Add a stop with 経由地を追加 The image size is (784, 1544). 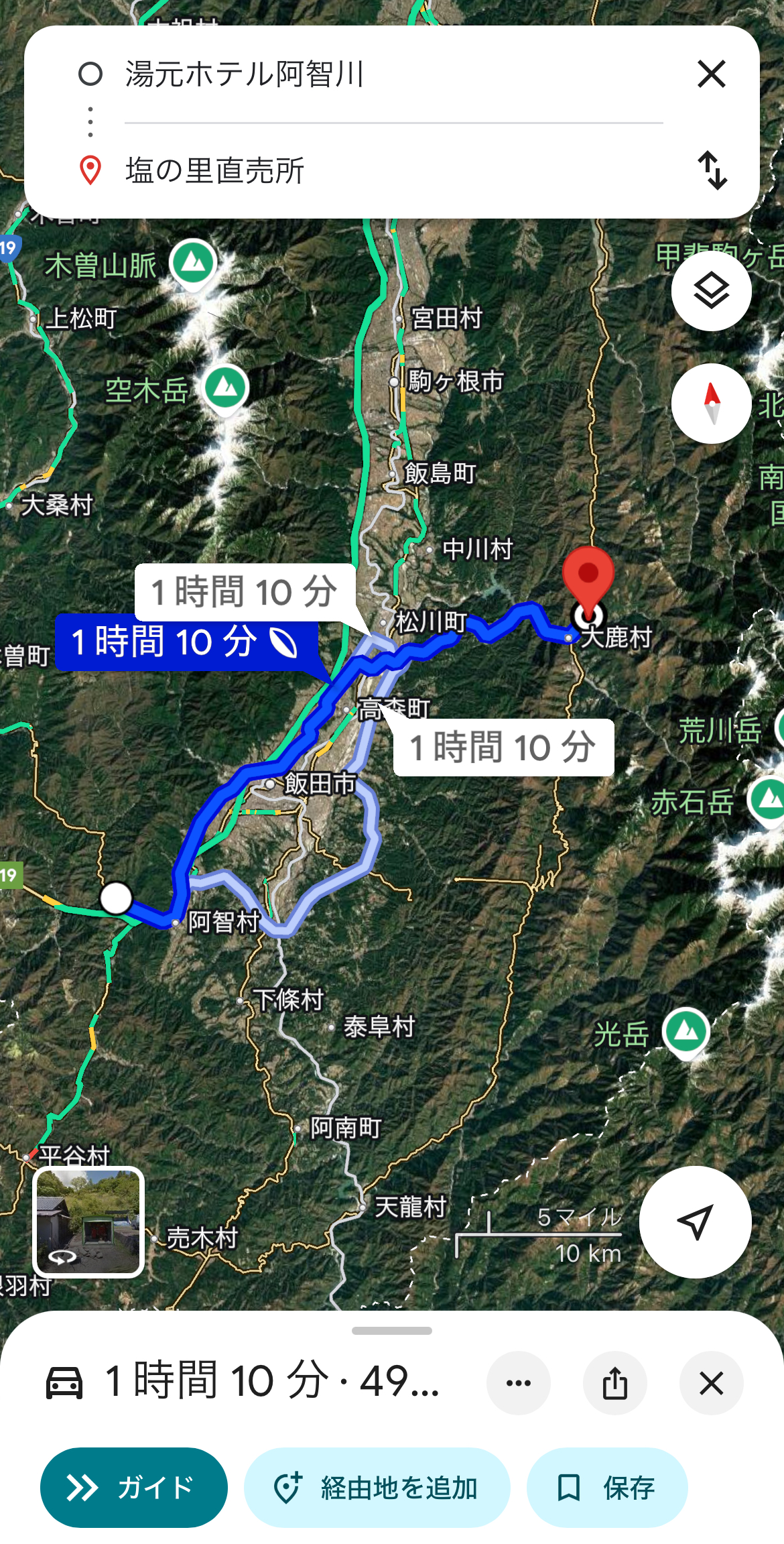pyautogui.click(x=377, y=1487)
